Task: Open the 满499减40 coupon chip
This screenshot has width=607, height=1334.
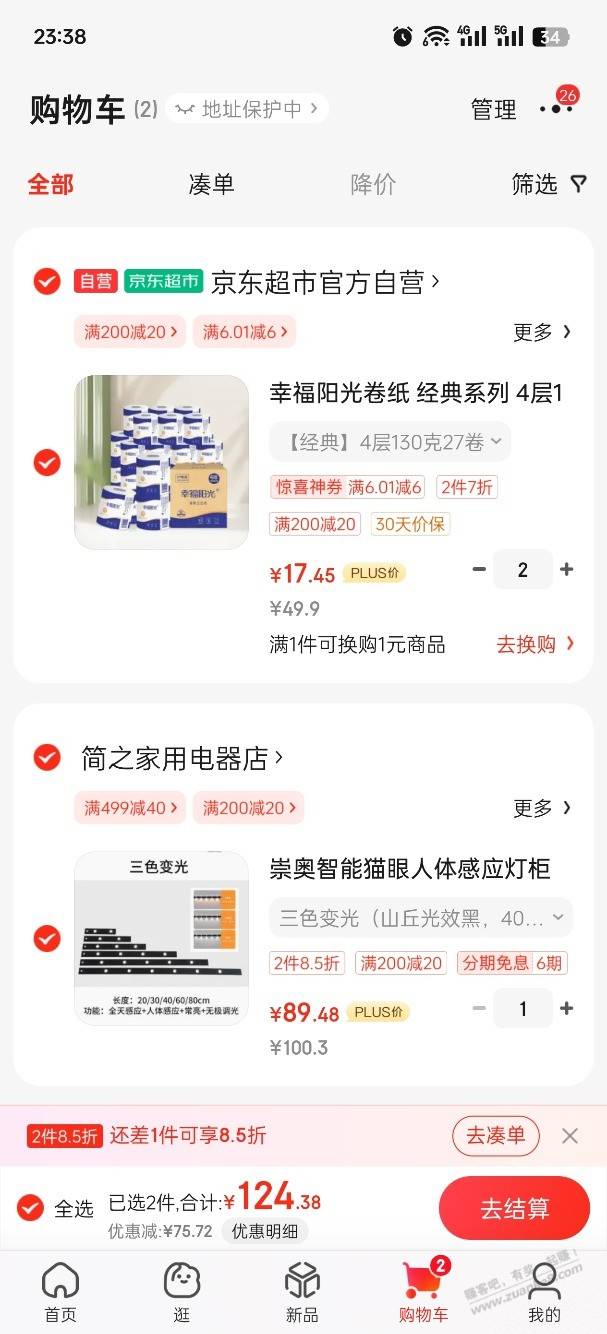Action: (x=130, y=808)
